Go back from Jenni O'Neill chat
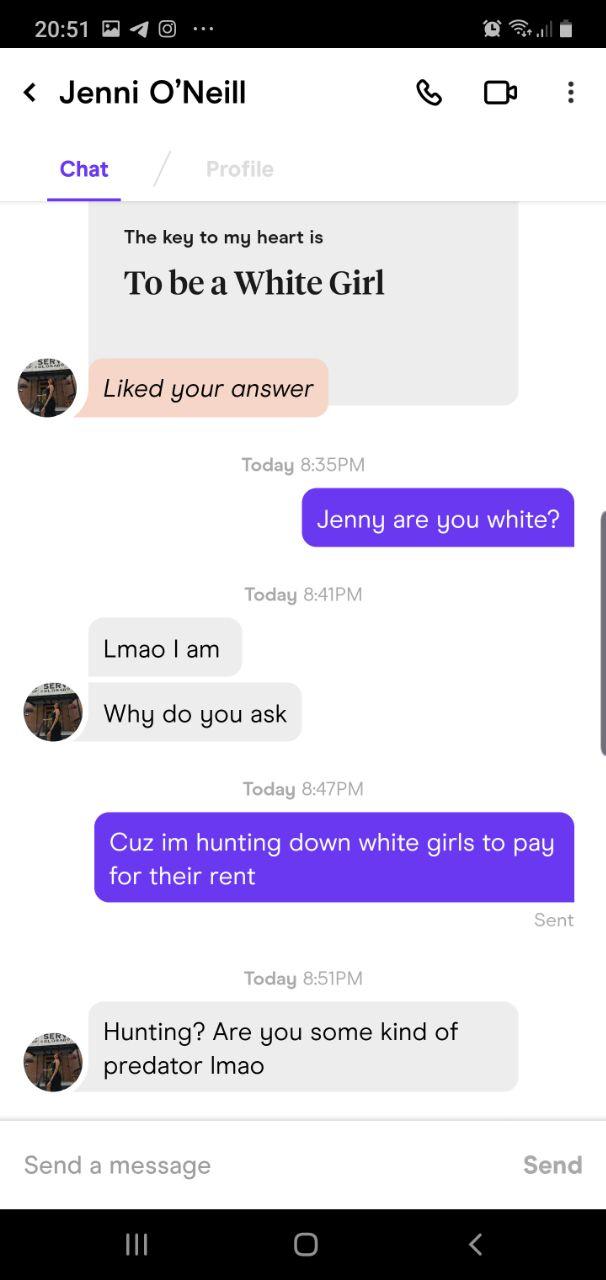 pyautogui.click(x=30, y=93)
